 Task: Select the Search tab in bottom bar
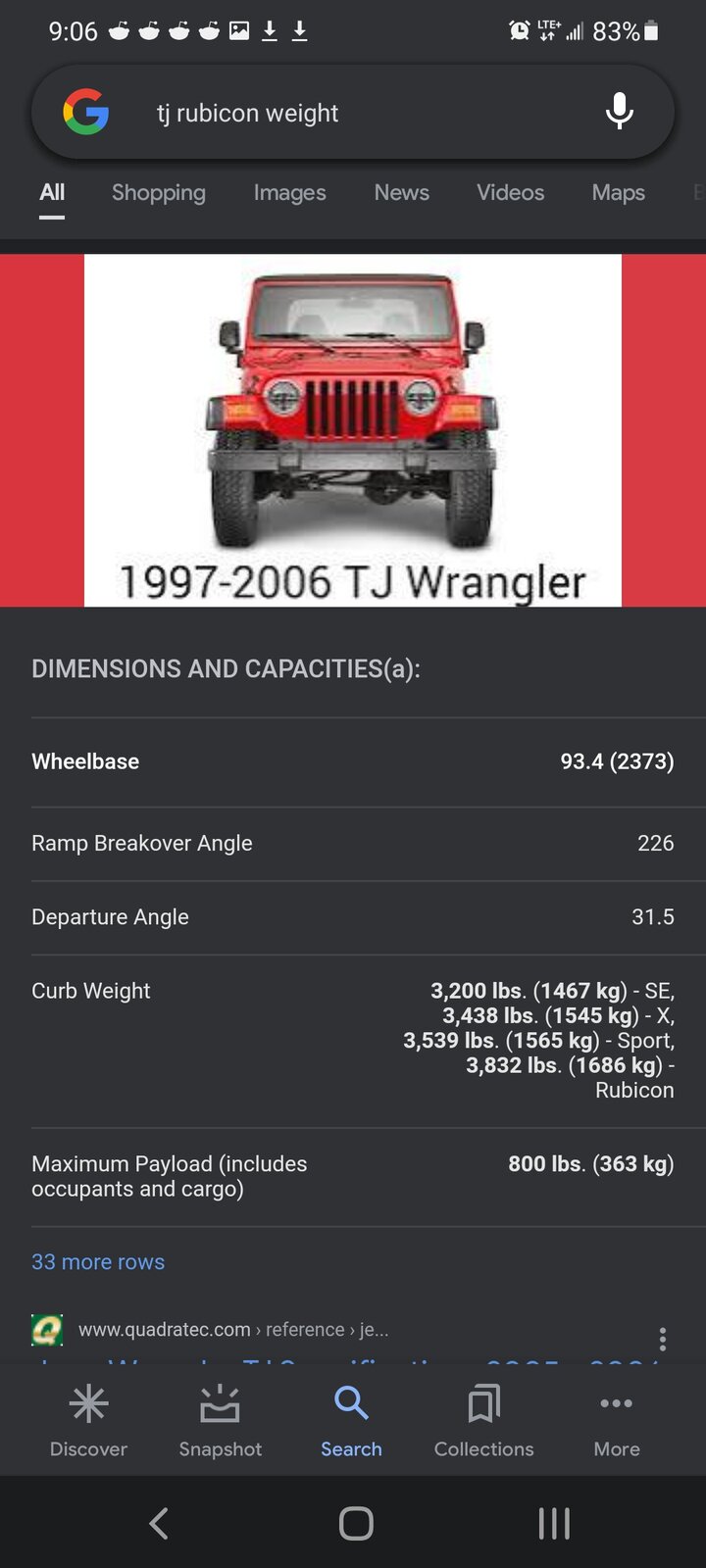351,1420
